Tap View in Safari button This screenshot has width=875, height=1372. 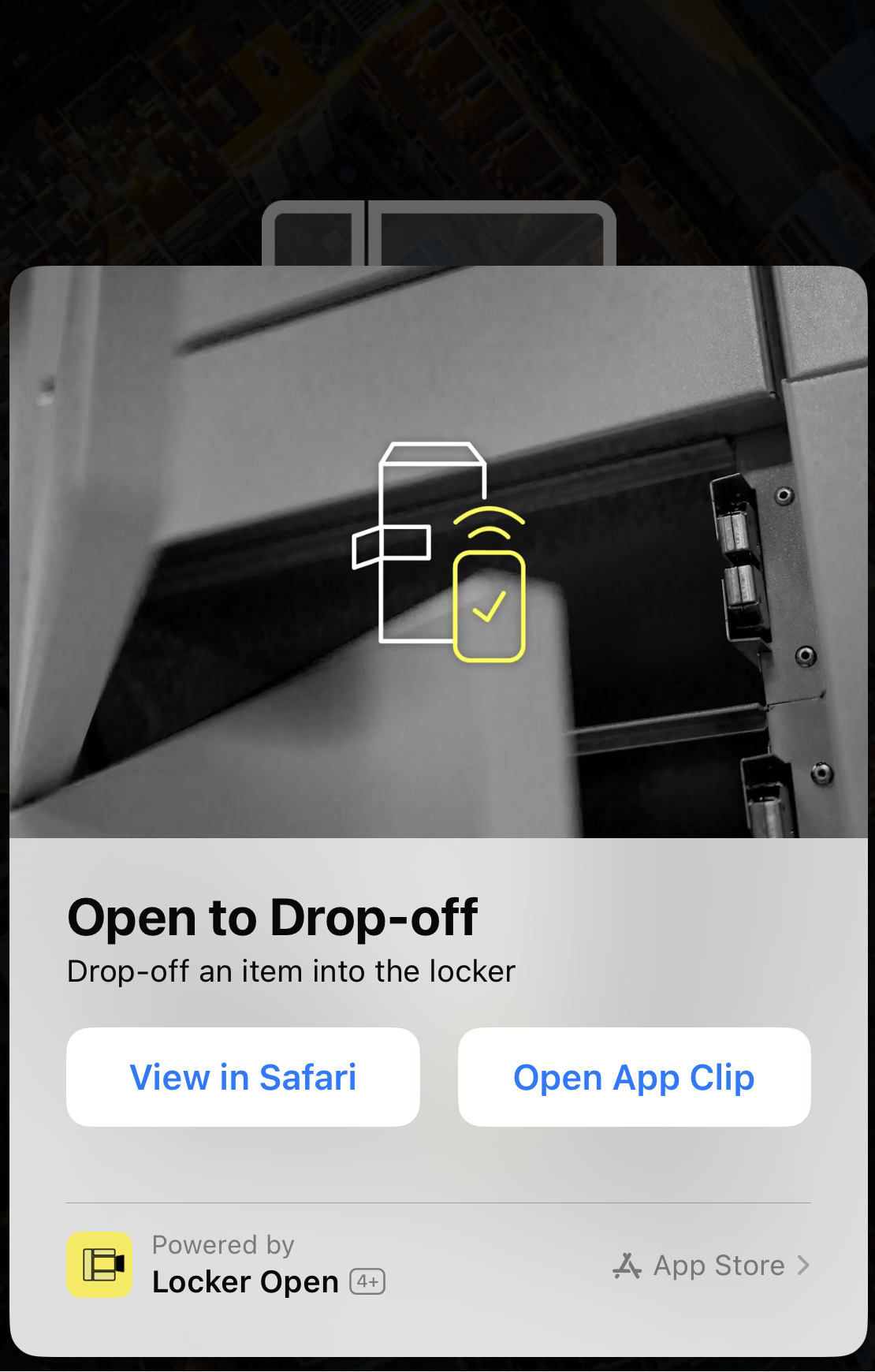point(243,1077)
